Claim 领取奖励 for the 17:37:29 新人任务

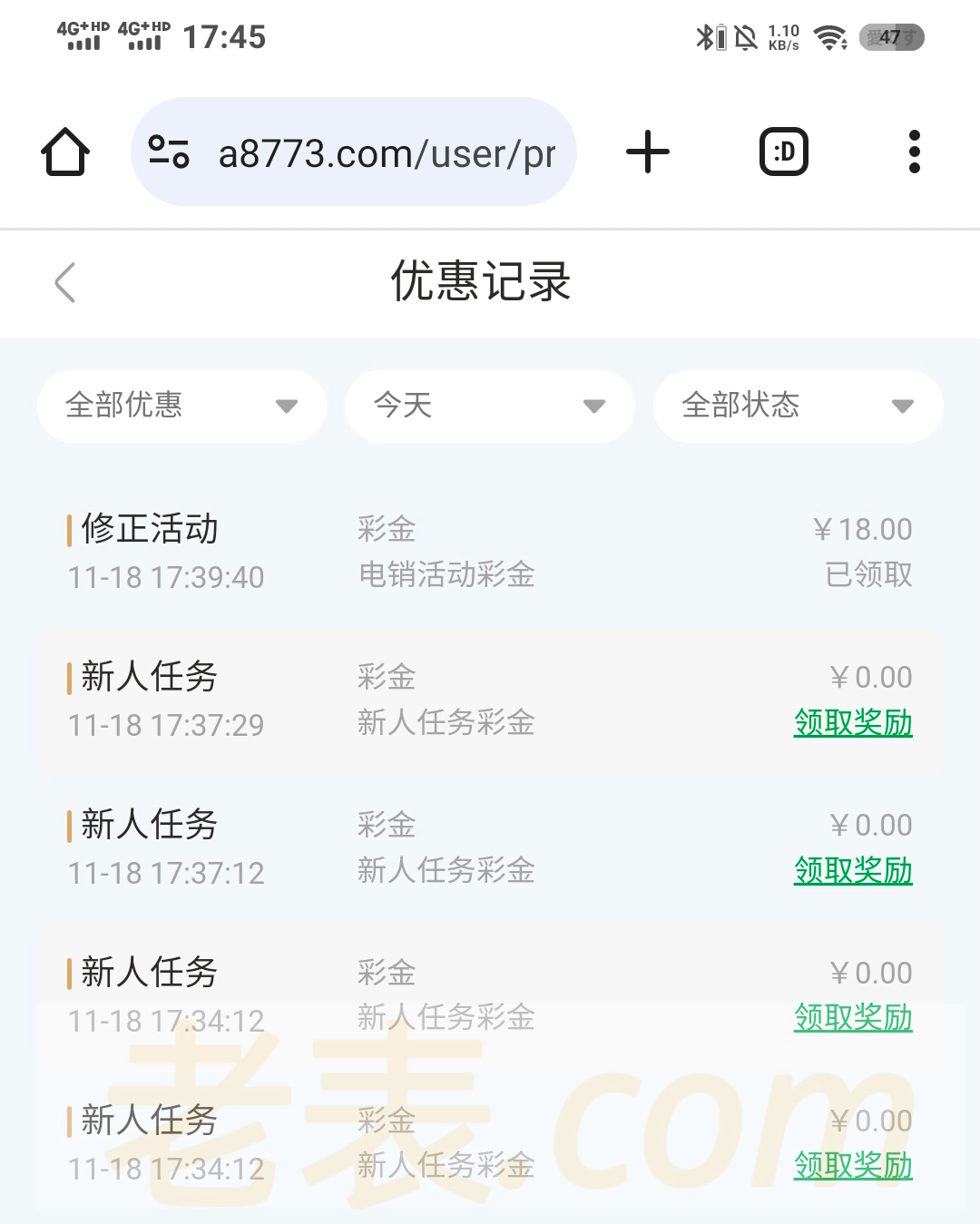(x=853, y=723)
